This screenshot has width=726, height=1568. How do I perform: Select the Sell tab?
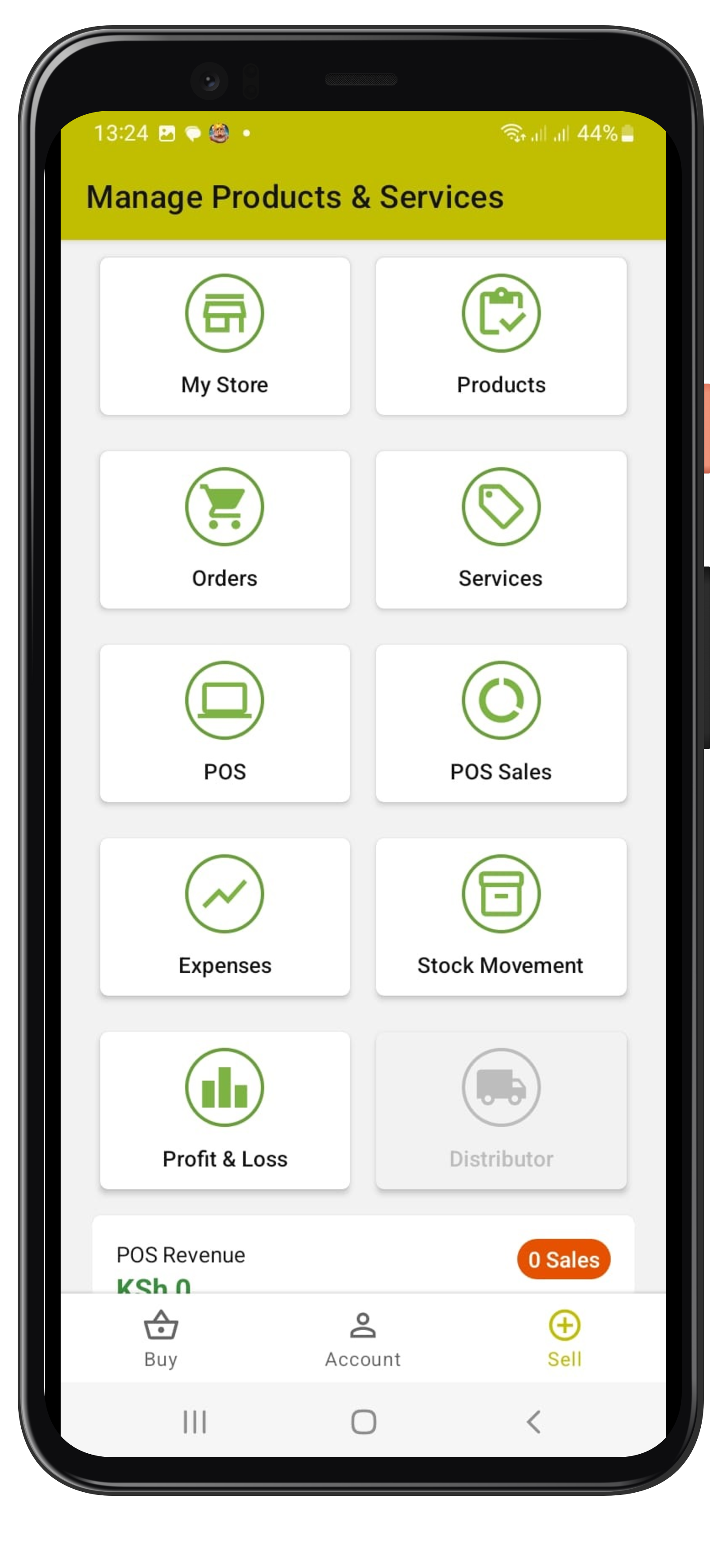point(565,1339)
